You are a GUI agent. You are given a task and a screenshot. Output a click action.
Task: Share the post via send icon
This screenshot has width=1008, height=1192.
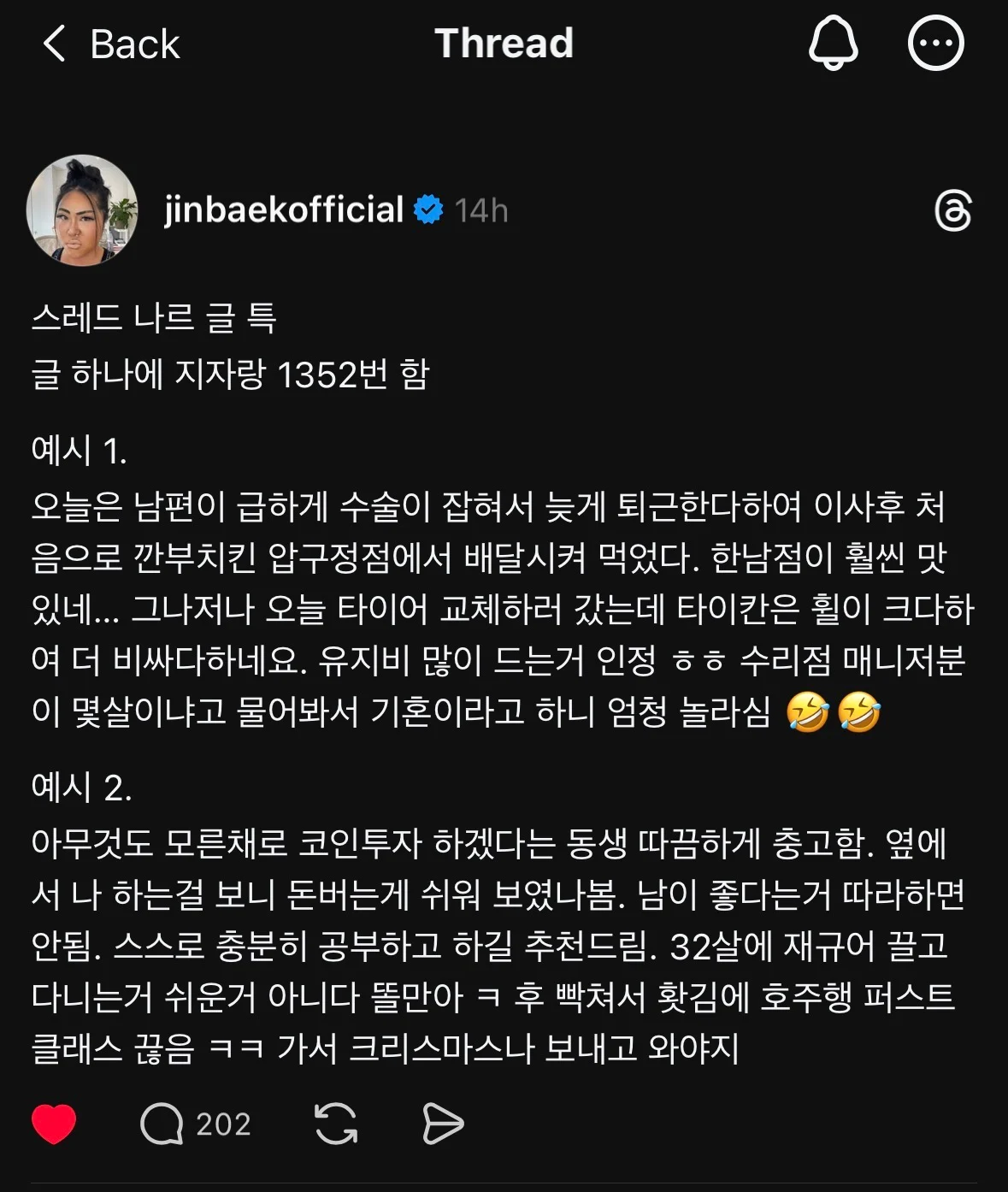443,1124
